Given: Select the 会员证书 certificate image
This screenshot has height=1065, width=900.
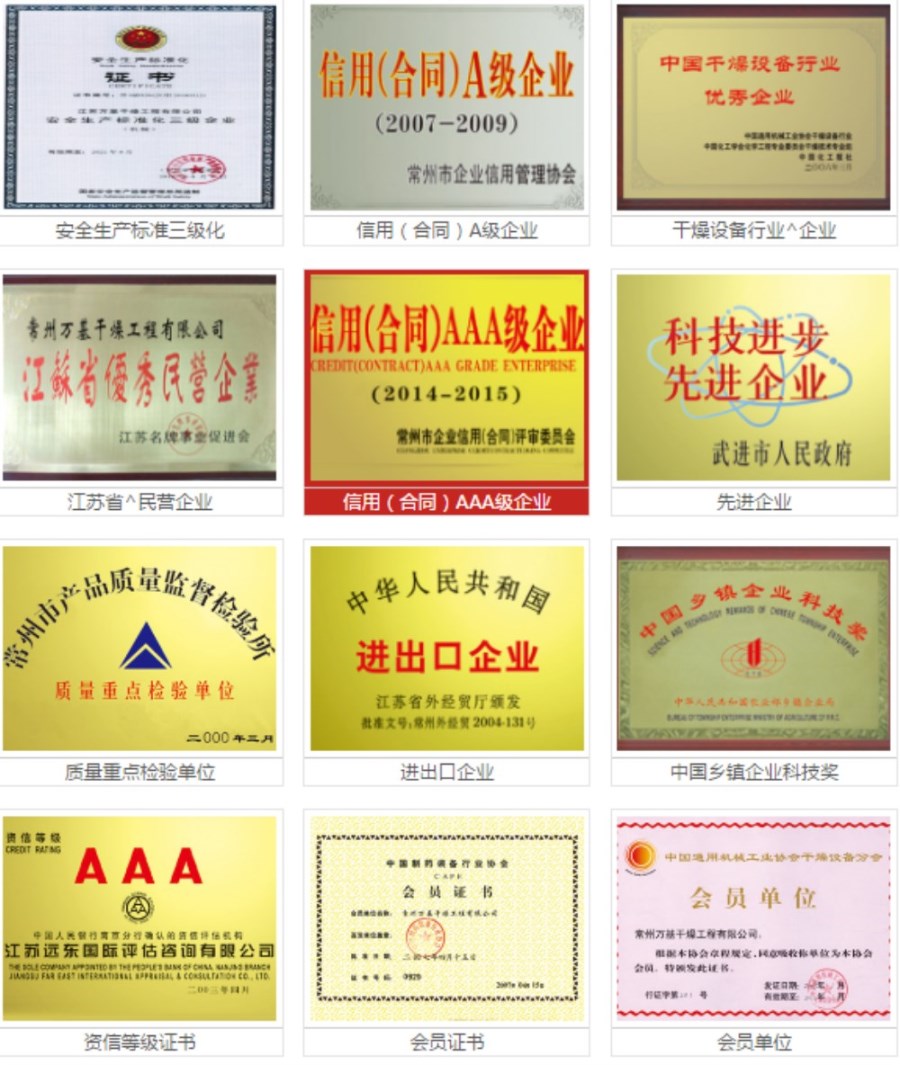Looking at the screenshot, I should coord(446,918).
